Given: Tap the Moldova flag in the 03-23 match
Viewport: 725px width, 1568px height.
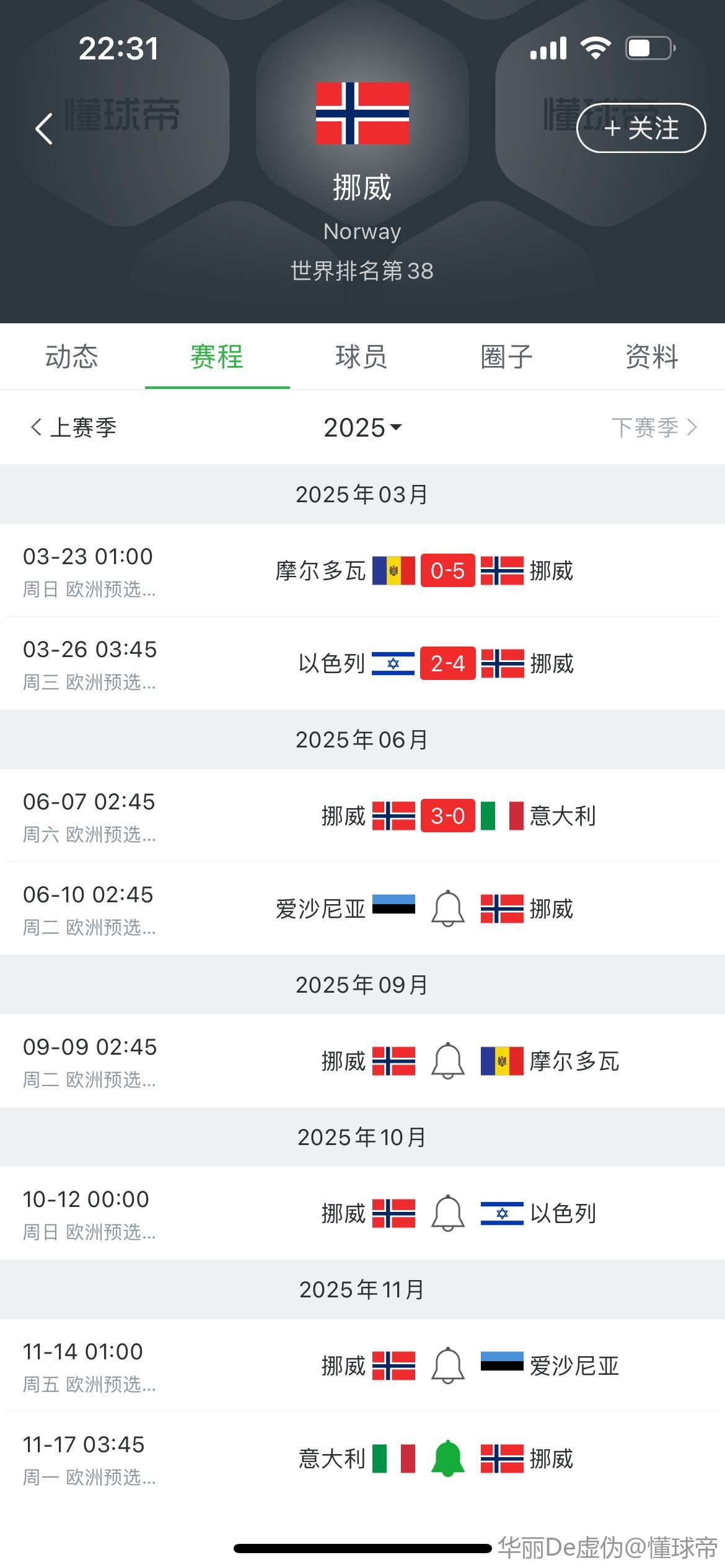Looking at the screenshot, I should click(x=392, y=572).
